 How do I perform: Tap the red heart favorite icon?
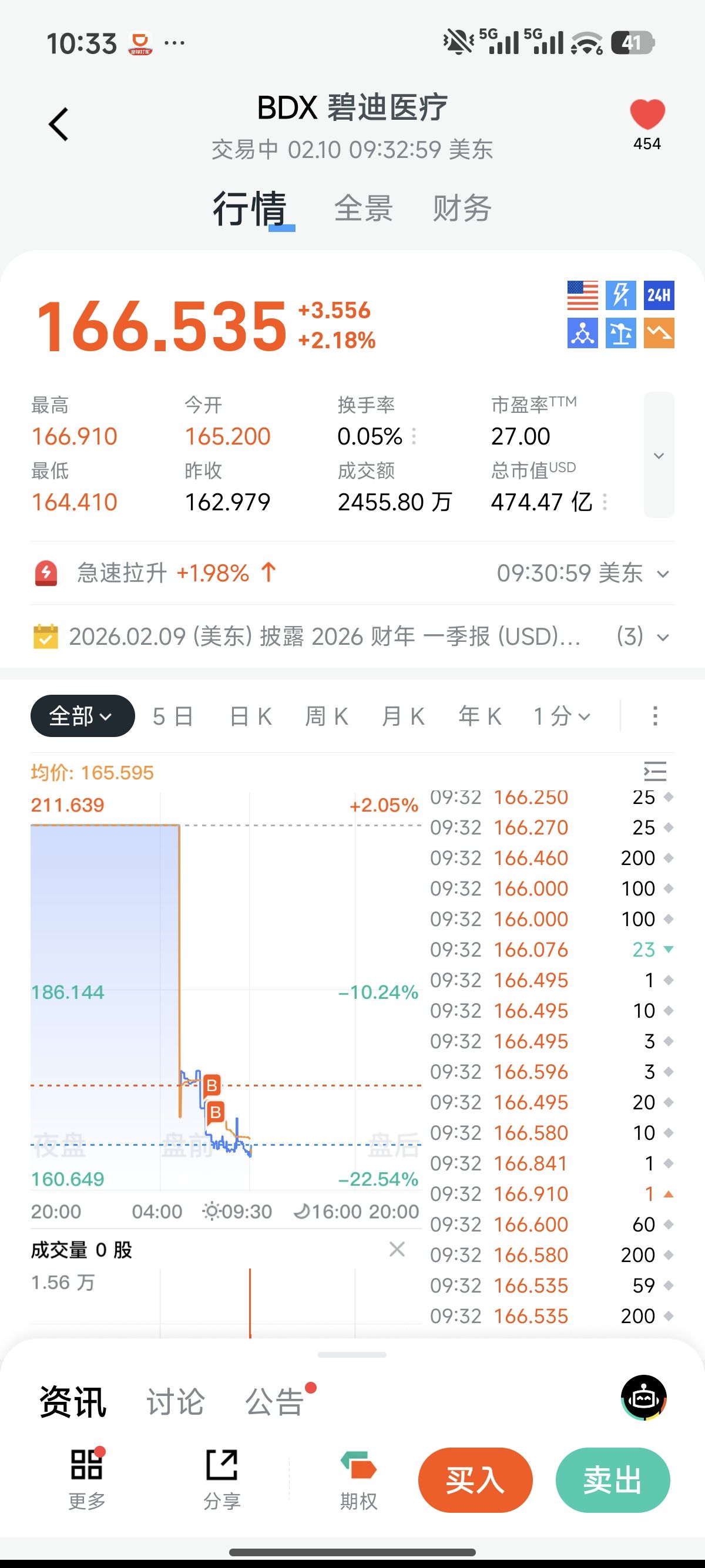(x=647, y=115)
